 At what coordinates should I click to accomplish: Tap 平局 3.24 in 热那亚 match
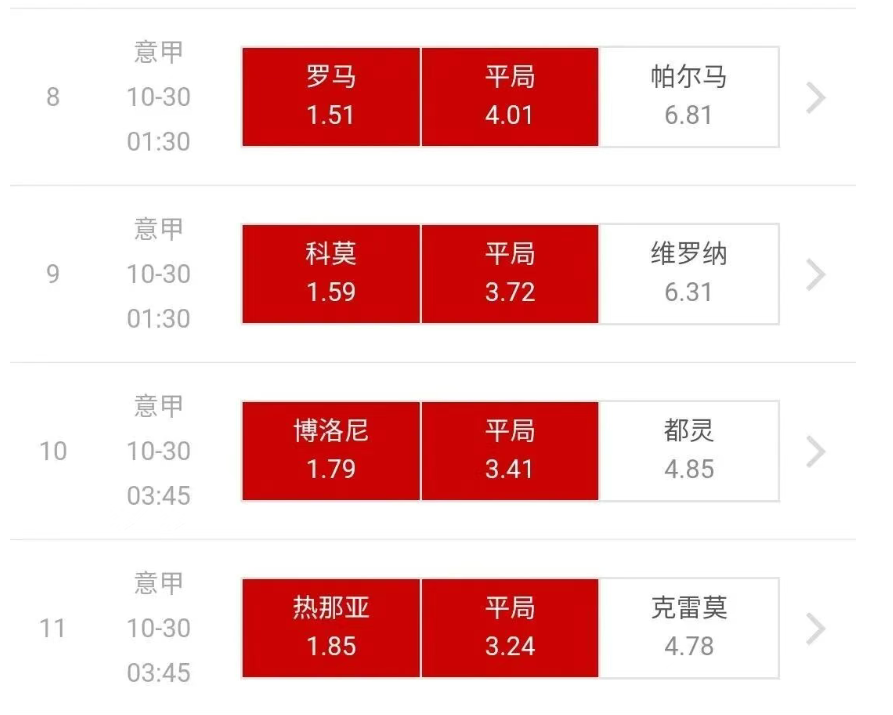[510, 628]
